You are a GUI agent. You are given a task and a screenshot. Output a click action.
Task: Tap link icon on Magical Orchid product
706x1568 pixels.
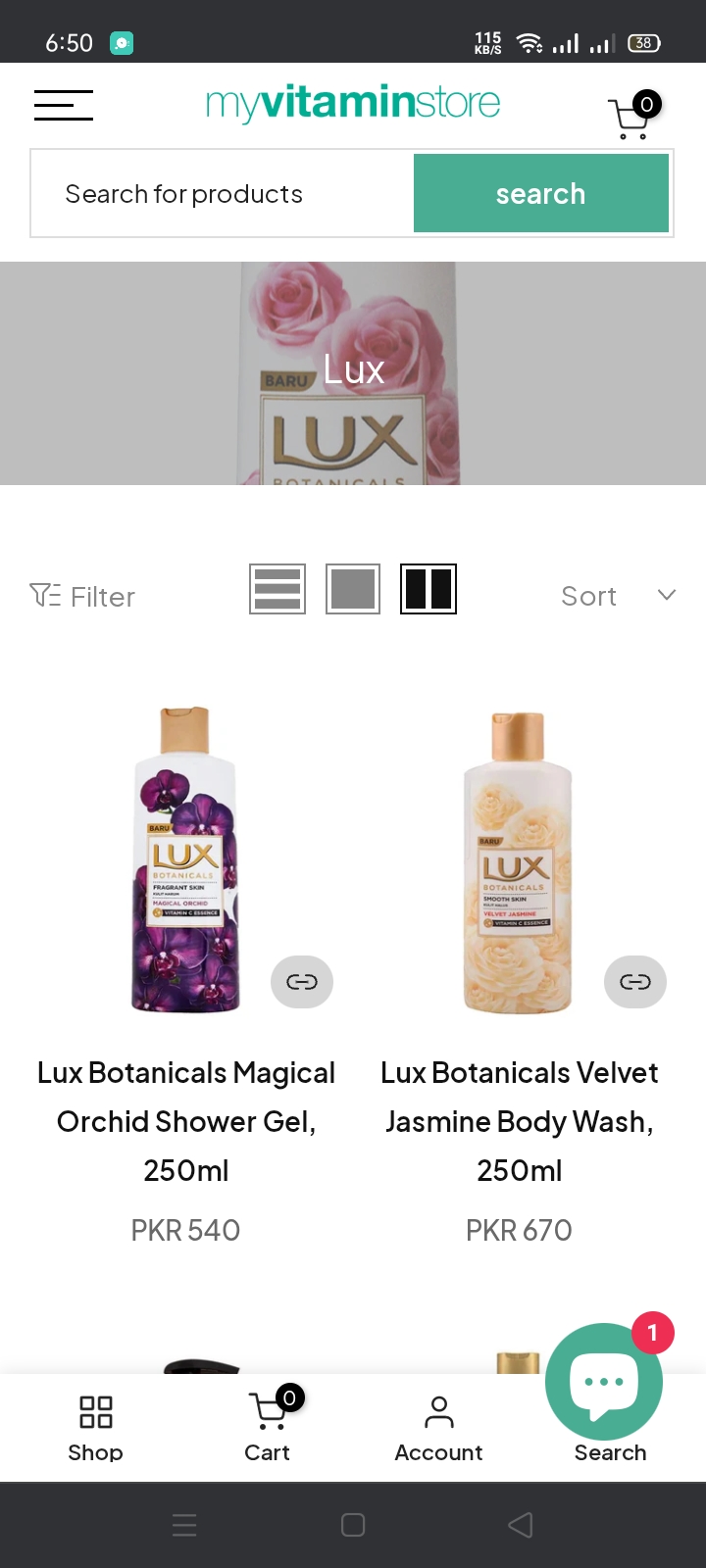click(x=302, y=982)
